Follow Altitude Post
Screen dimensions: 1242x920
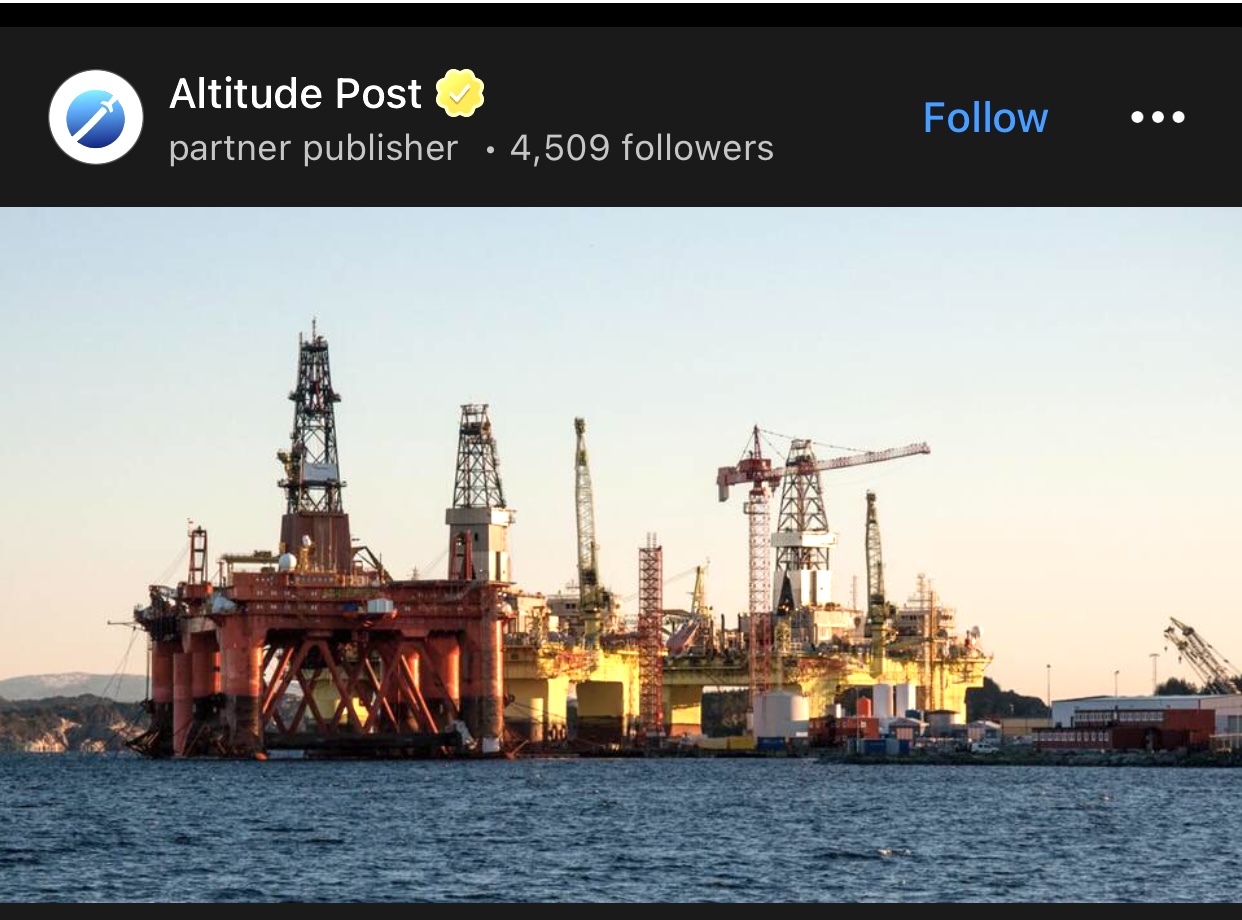[985, 118]
